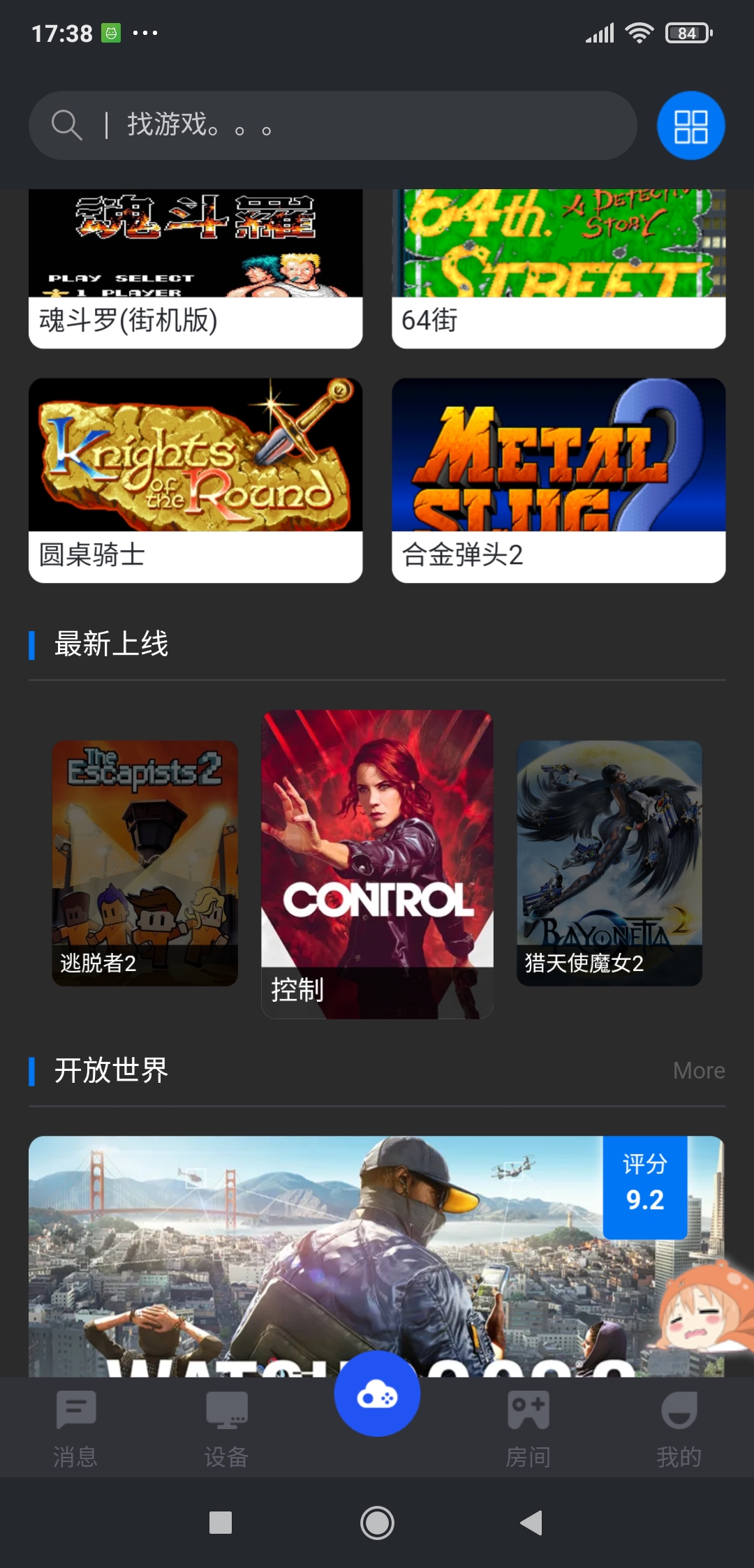
Task: Tap the center cloud gaming button
Action: [377, 1393]
